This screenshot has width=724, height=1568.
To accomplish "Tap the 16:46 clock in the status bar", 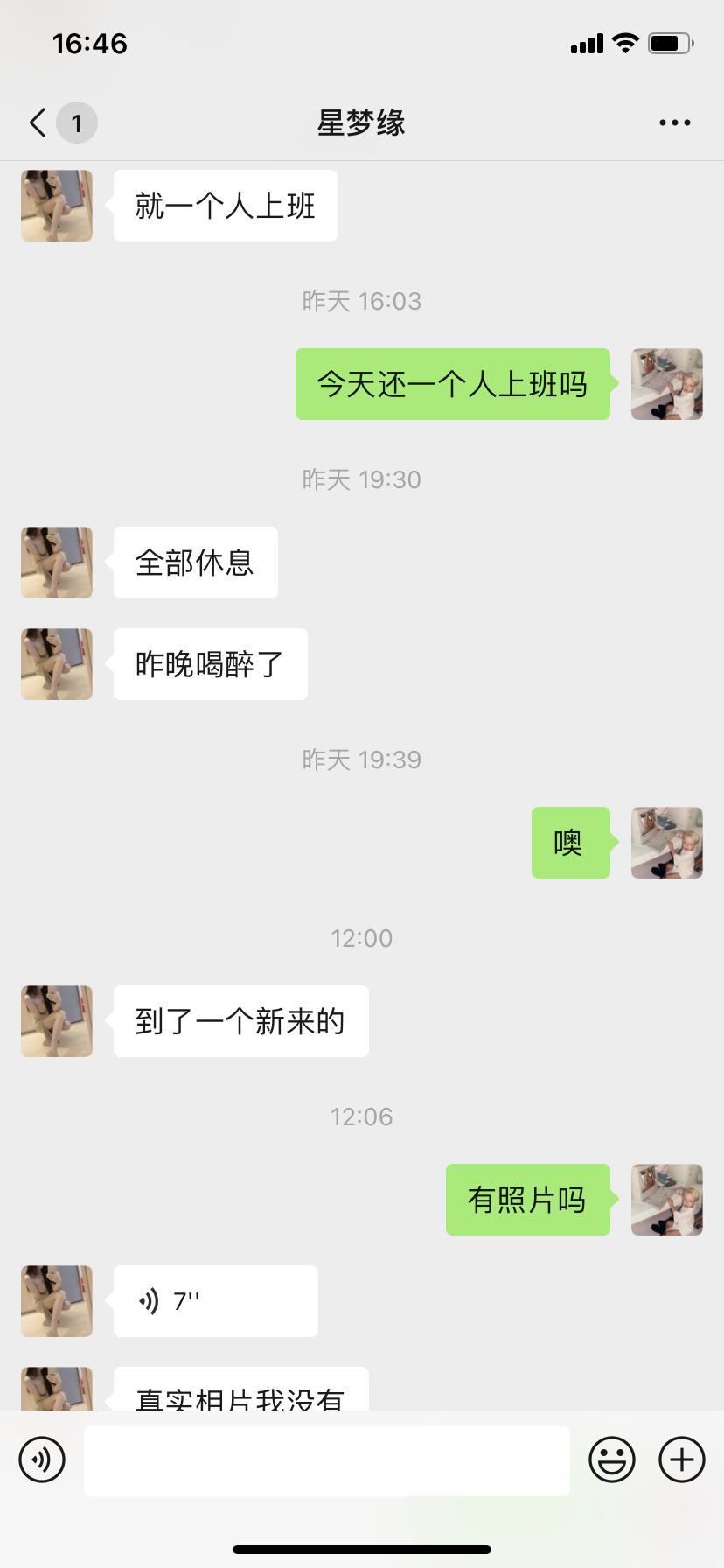I will pos(91,43).
